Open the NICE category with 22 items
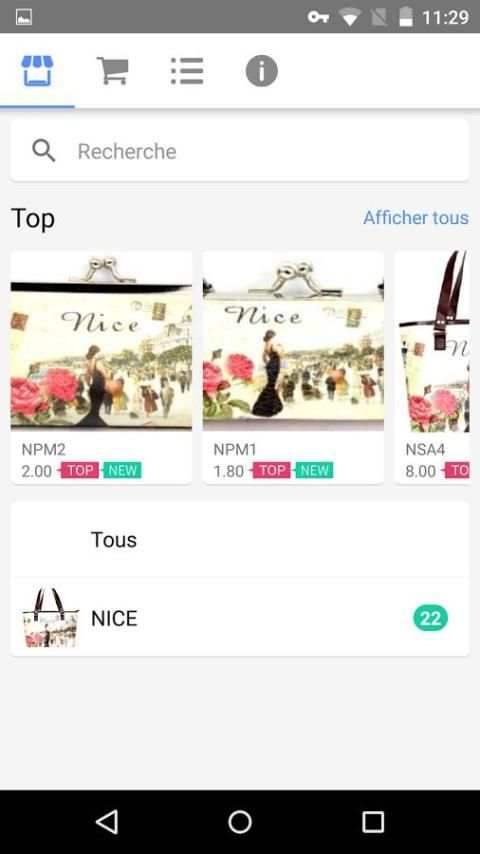The width and height of the screenshot is (480, 854). coord(240,618)
